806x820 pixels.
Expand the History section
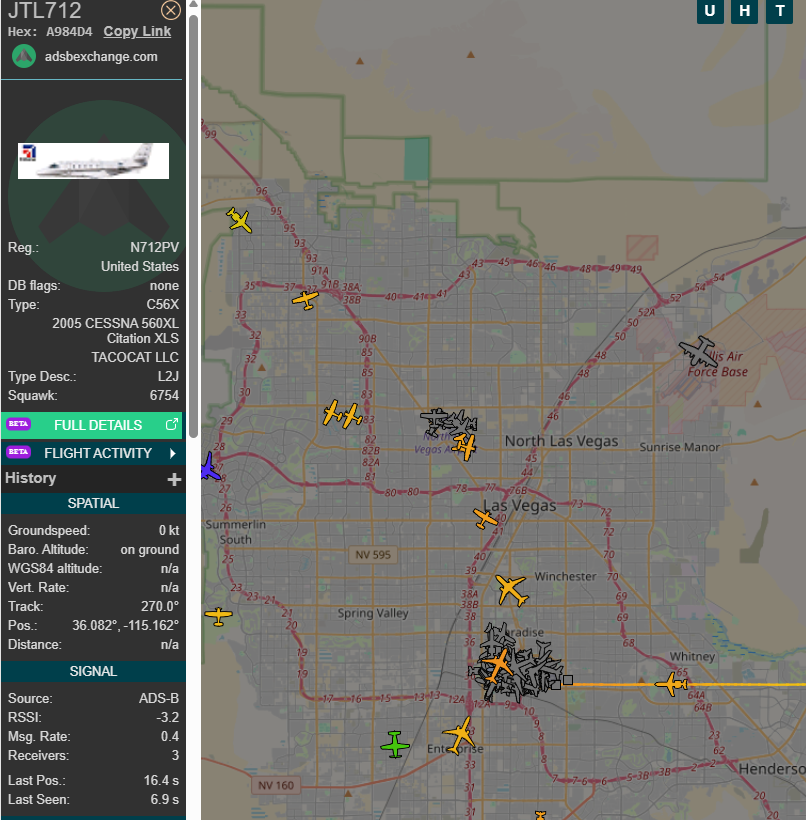coord(174,479)
